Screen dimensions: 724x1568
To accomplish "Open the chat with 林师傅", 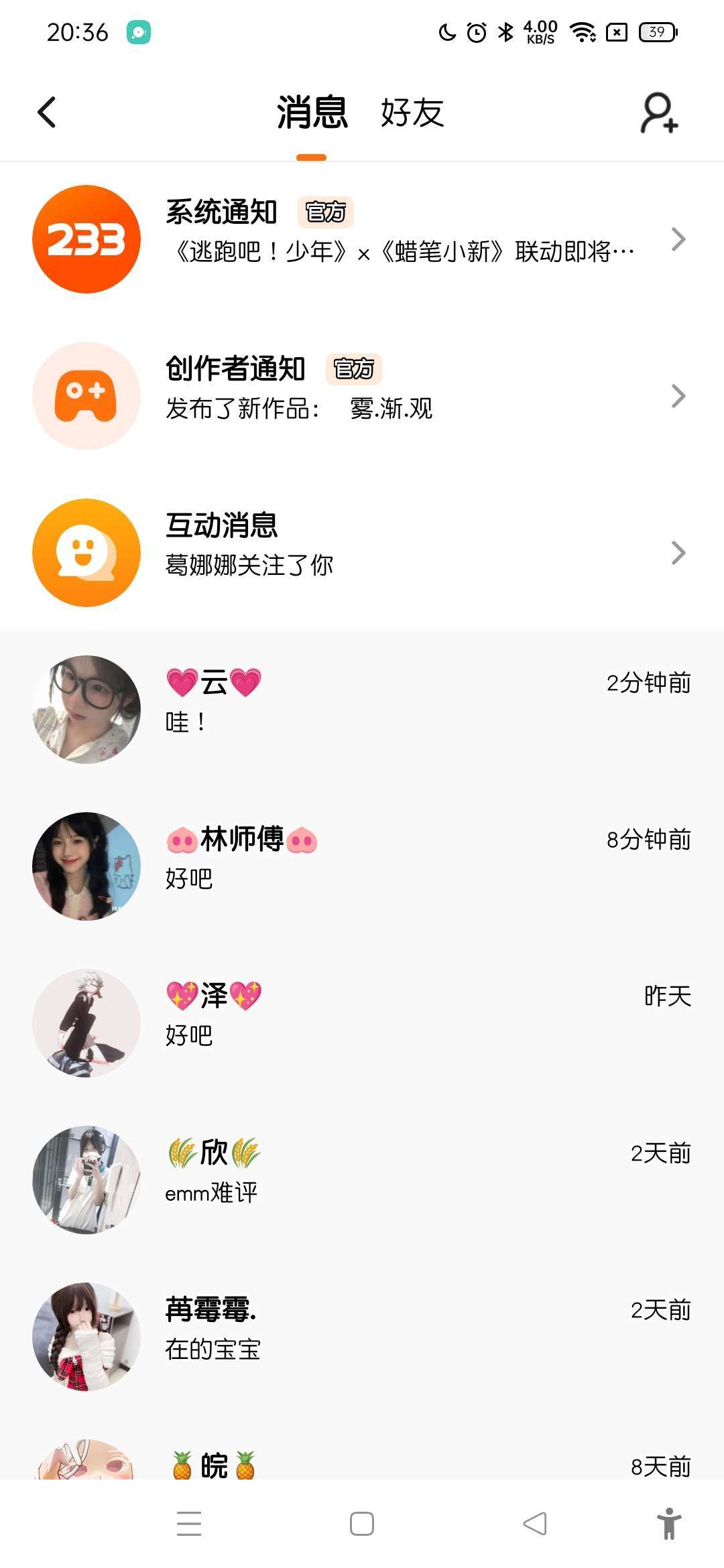I will [362, 866].
